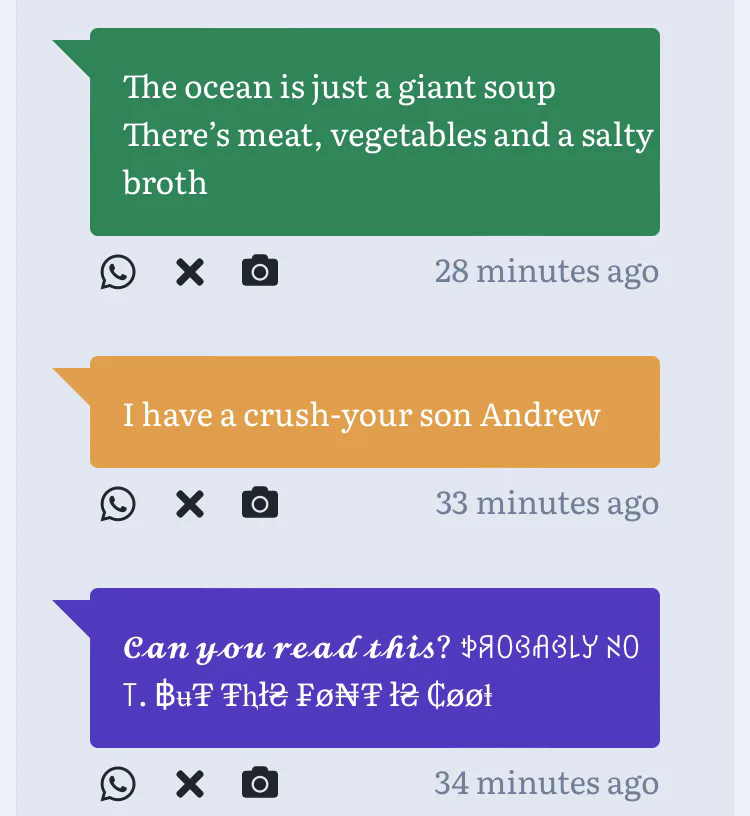Viewport: 750px width, 816px height.
Task: Screenshot the ocean soup message with camera icon
Action: (260, 272)
